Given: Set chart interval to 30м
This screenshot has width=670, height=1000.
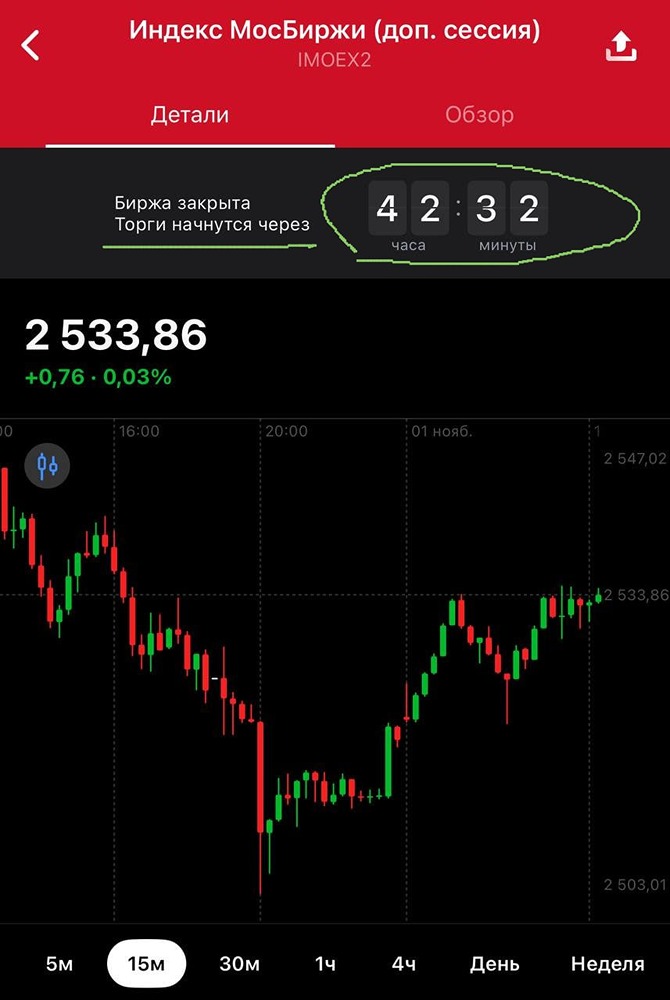Looking at the screenshot, I should [239, 964].
